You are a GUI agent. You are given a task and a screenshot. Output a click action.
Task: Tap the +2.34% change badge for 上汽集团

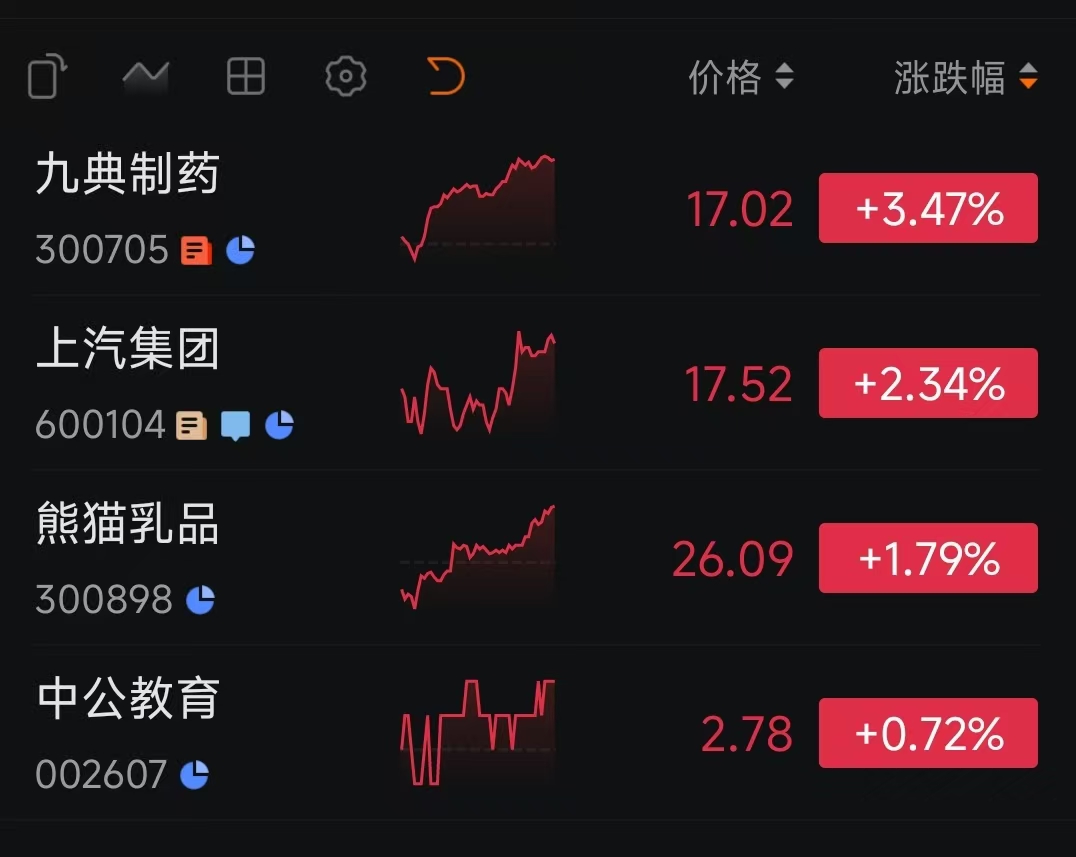coord(928,383)
